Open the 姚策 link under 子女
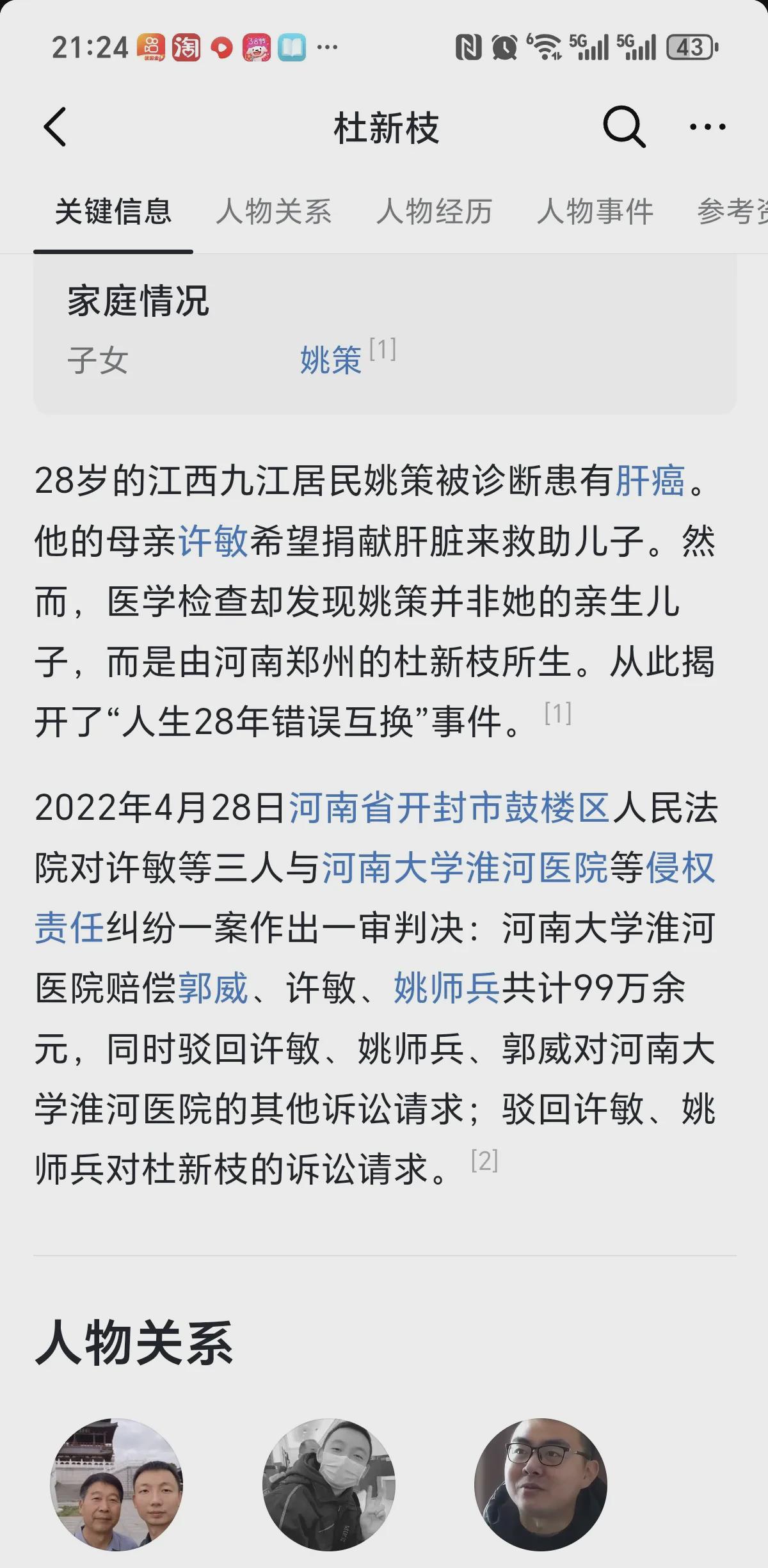Image resolution: width=768 pixels, height=1568 pixels. point(331,360)
